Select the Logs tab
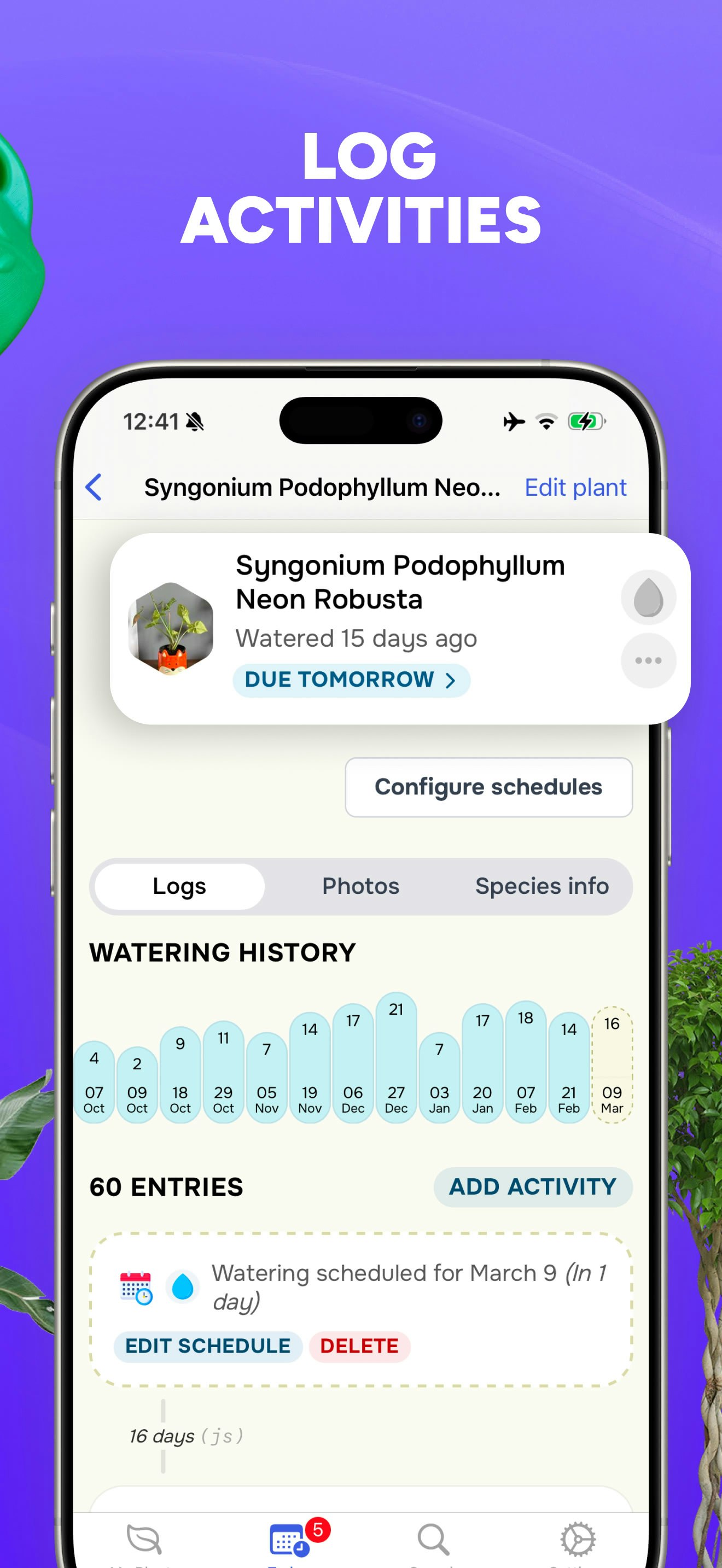This screenshot has height=1568, width=722. pos(179,886)
